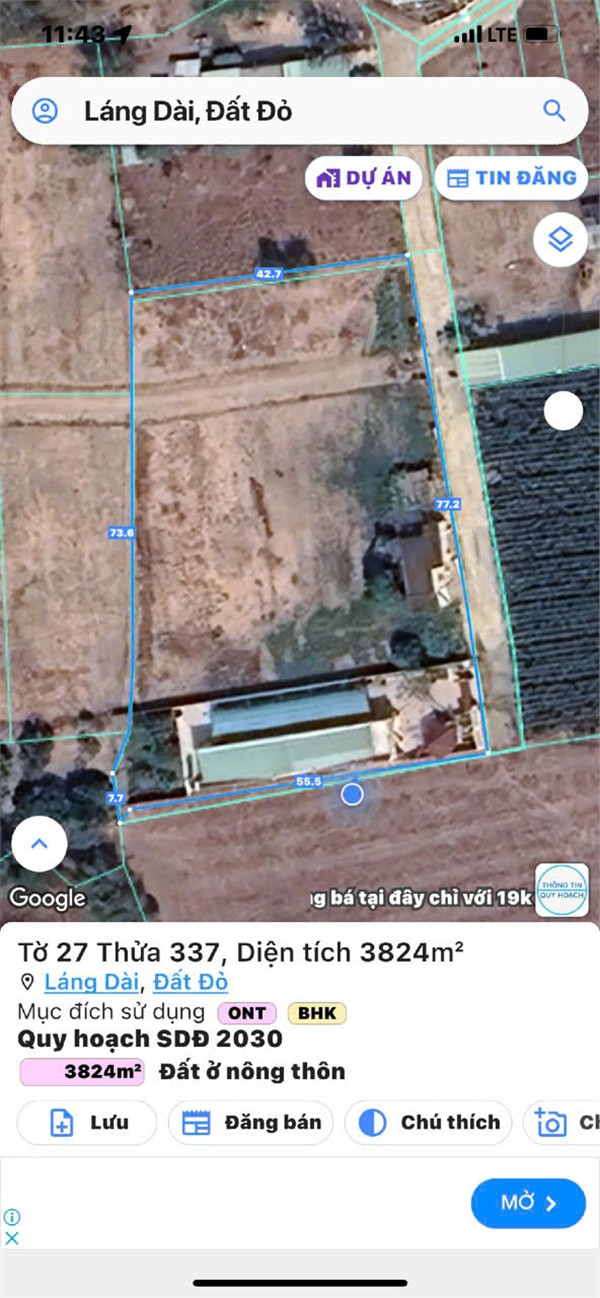Open the TIN ĐĂNG listings chip
Image resolution: width=600 pixels, height=1298 pixels.
511,179
